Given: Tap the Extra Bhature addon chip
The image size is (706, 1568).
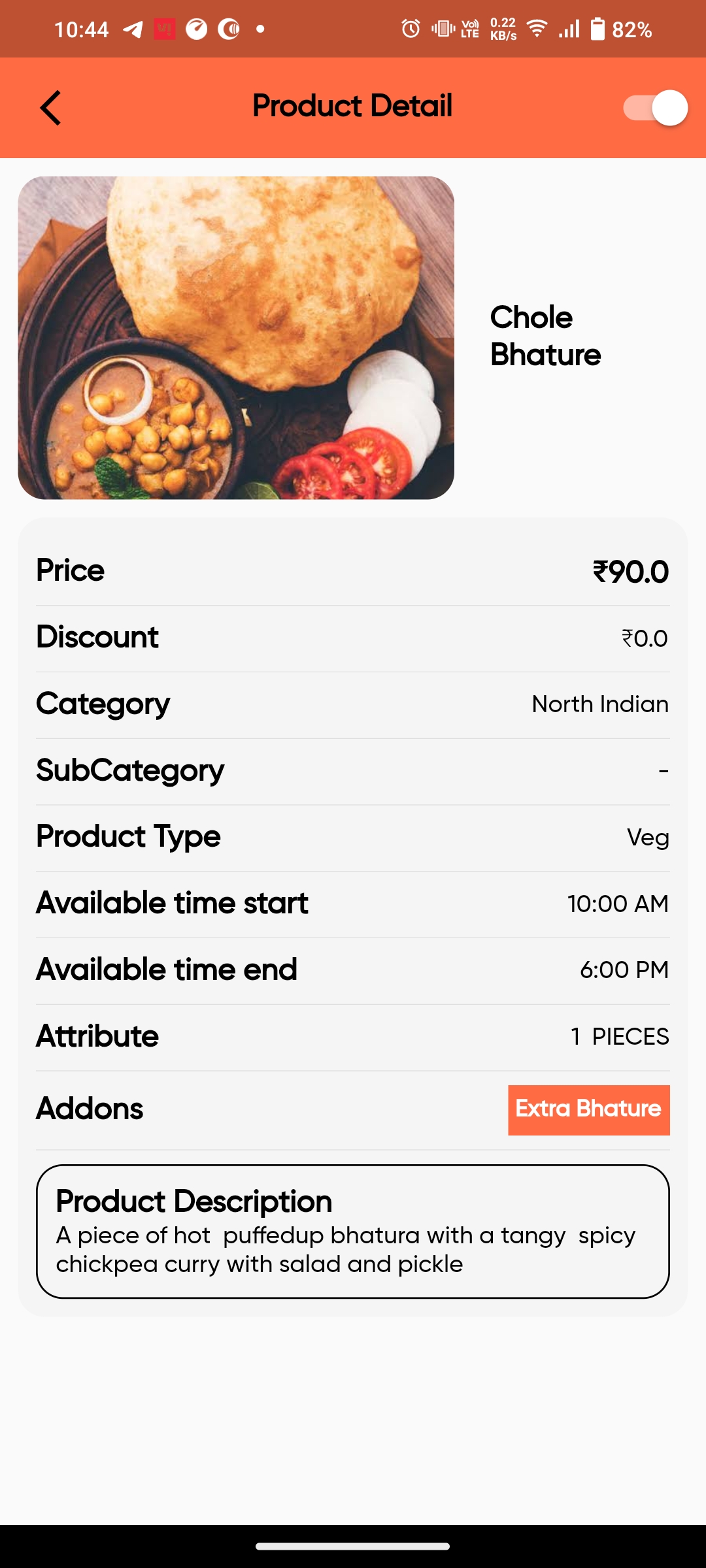Looking at the screenshot, I should (x=588, y=1109).
